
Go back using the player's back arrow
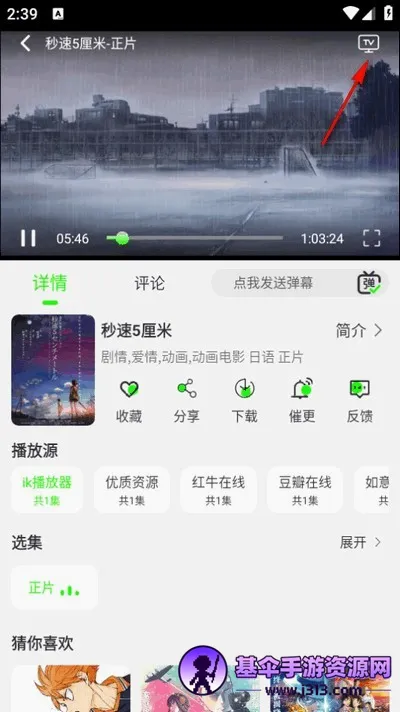[x=25, y=44]
